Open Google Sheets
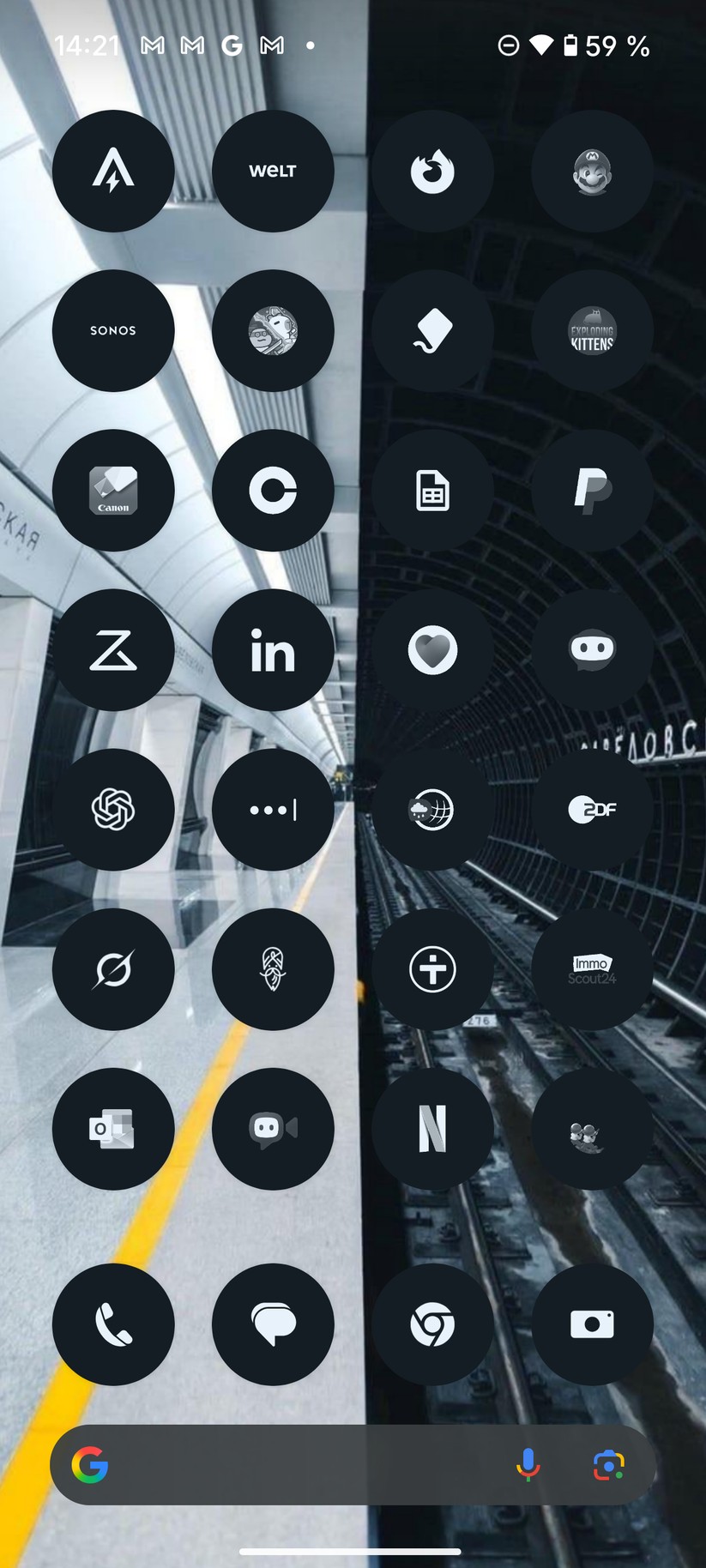The width and height of the screenshot is (706, 1568). (x=432, y=490)
